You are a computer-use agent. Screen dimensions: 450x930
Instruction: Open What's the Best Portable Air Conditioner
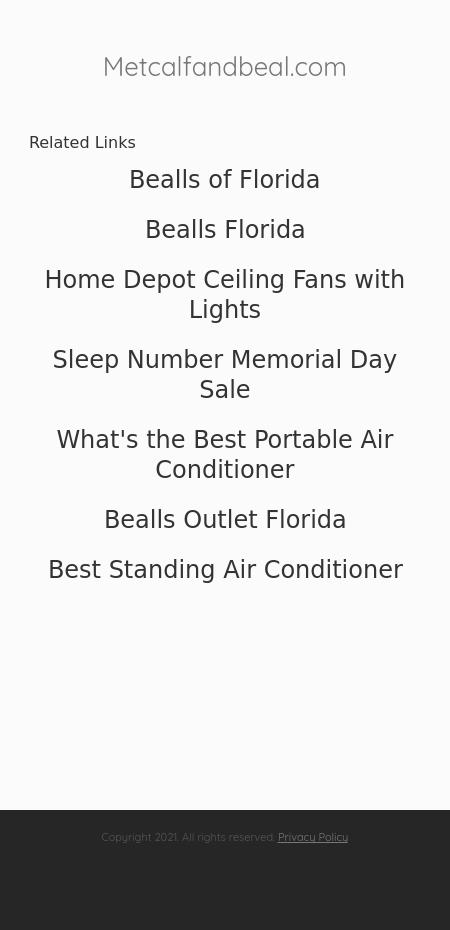point(225,455)
